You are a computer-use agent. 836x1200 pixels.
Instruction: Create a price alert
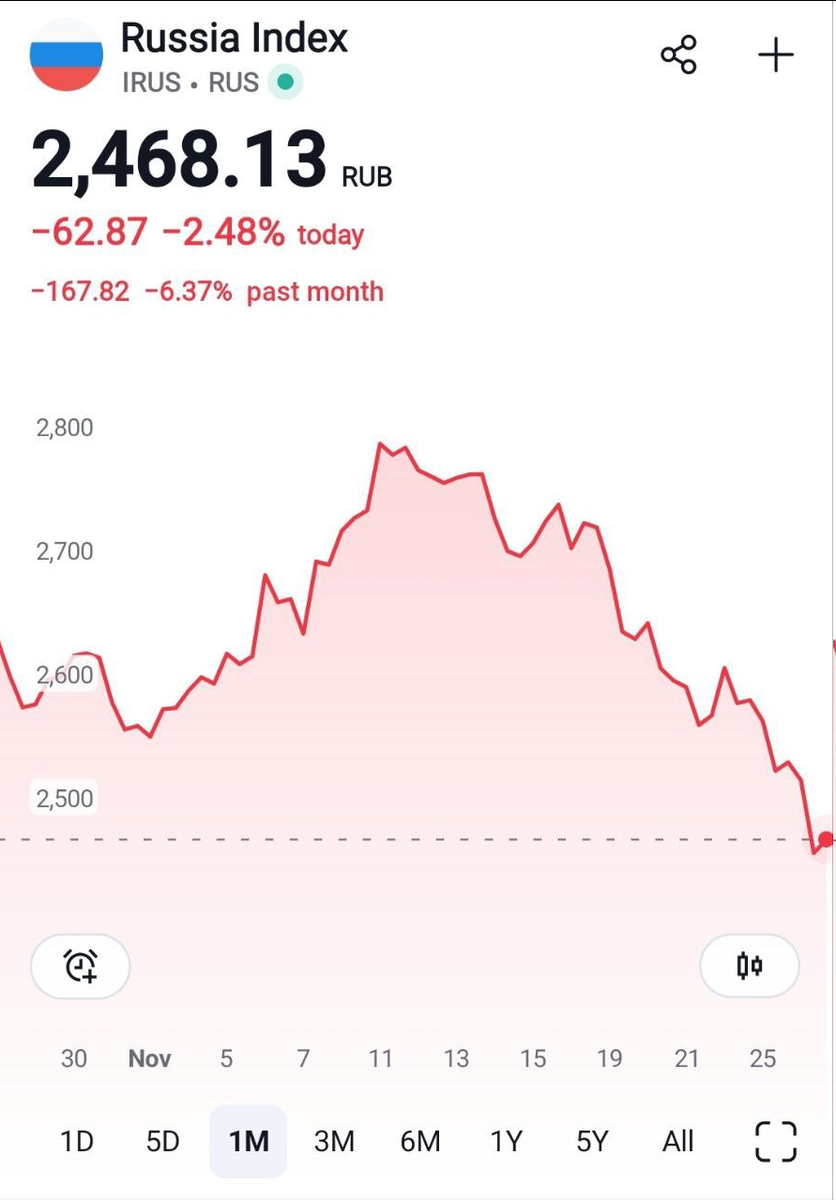click(81, 966)
